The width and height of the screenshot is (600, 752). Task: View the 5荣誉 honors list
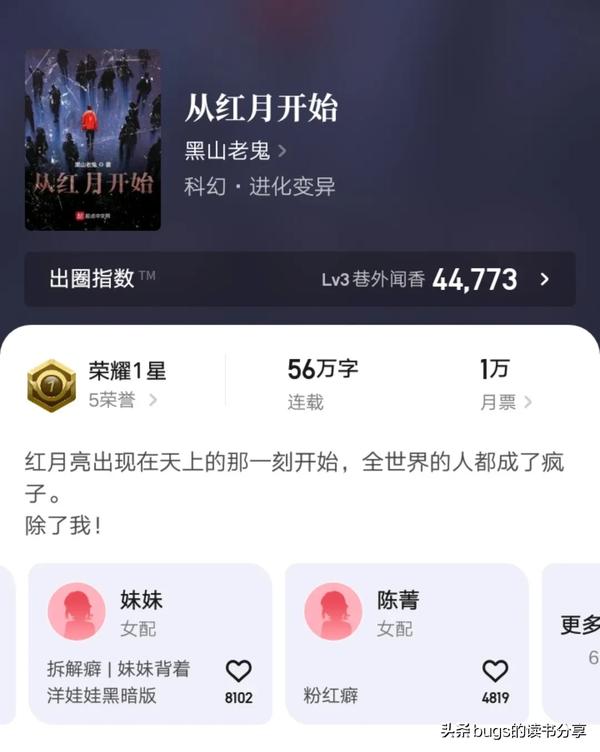pyautogui.click(x=122, y=401)
